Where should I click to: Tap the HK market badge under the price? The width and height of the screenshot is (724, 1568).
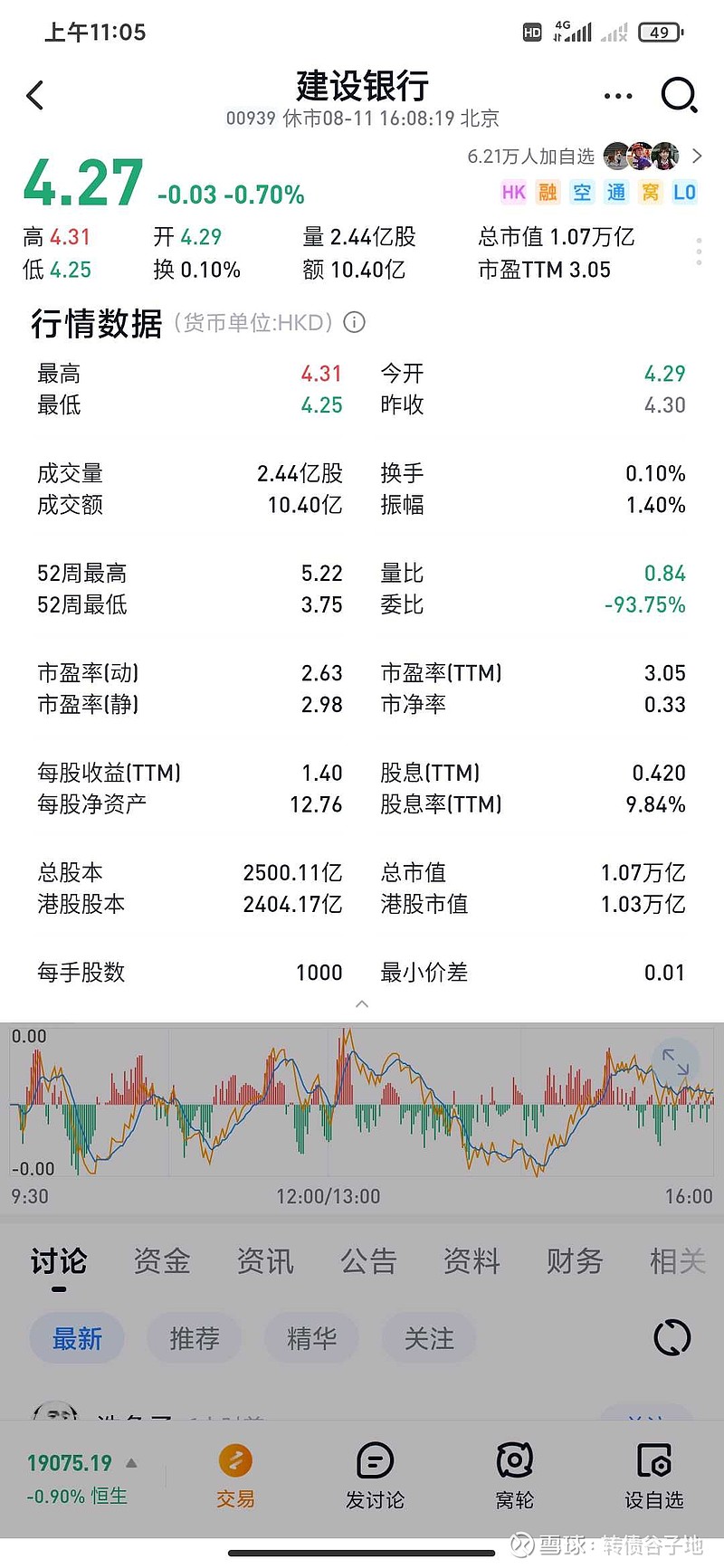[x=512, y=192]
